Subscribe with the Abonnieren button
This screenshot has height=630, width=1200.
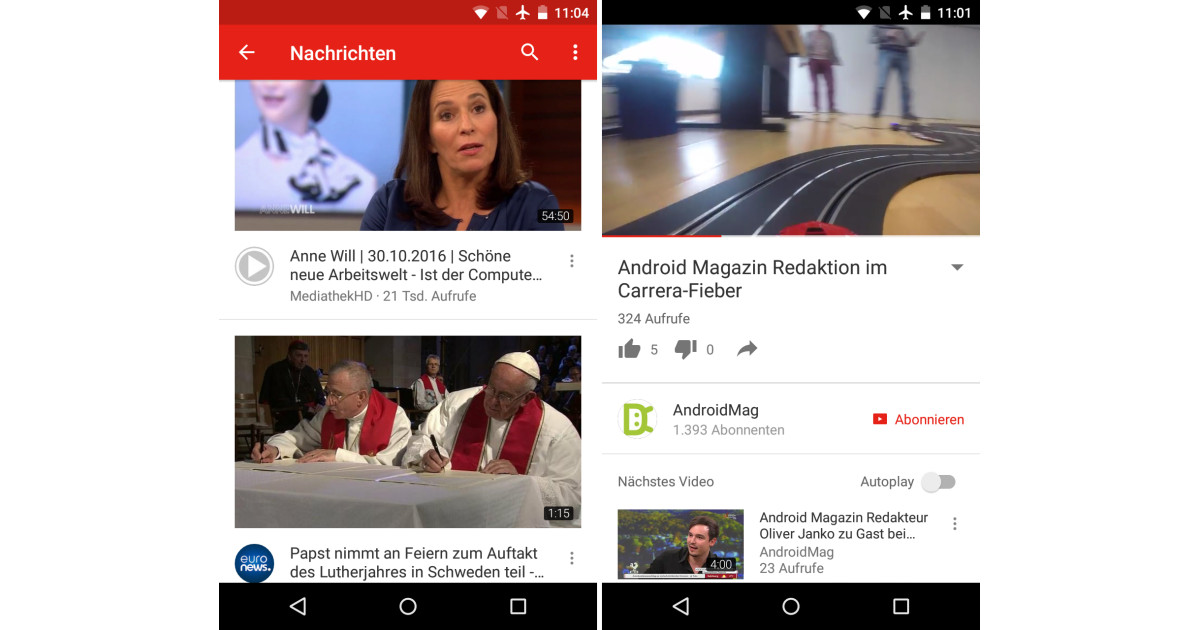(x=918, y=420)
